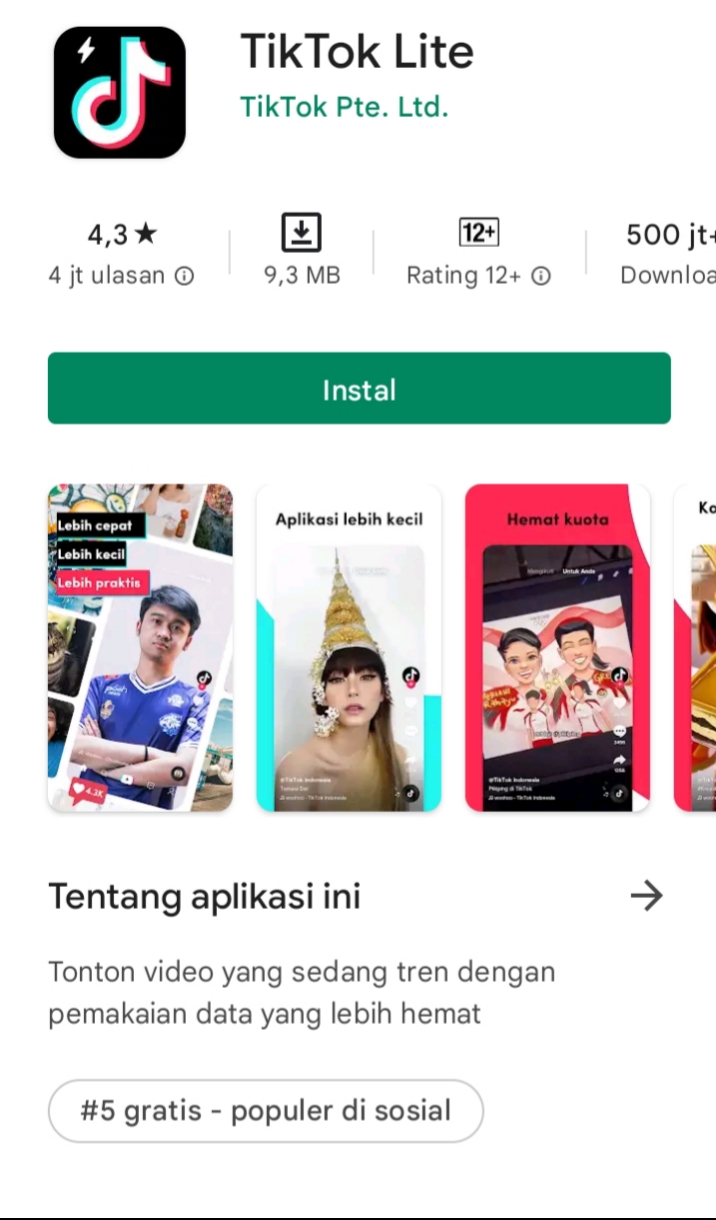Tap the info icon next to 4 jt ulasan
Image resolution: width=716 pixels, height=1220 pixels.
(184, 276)
